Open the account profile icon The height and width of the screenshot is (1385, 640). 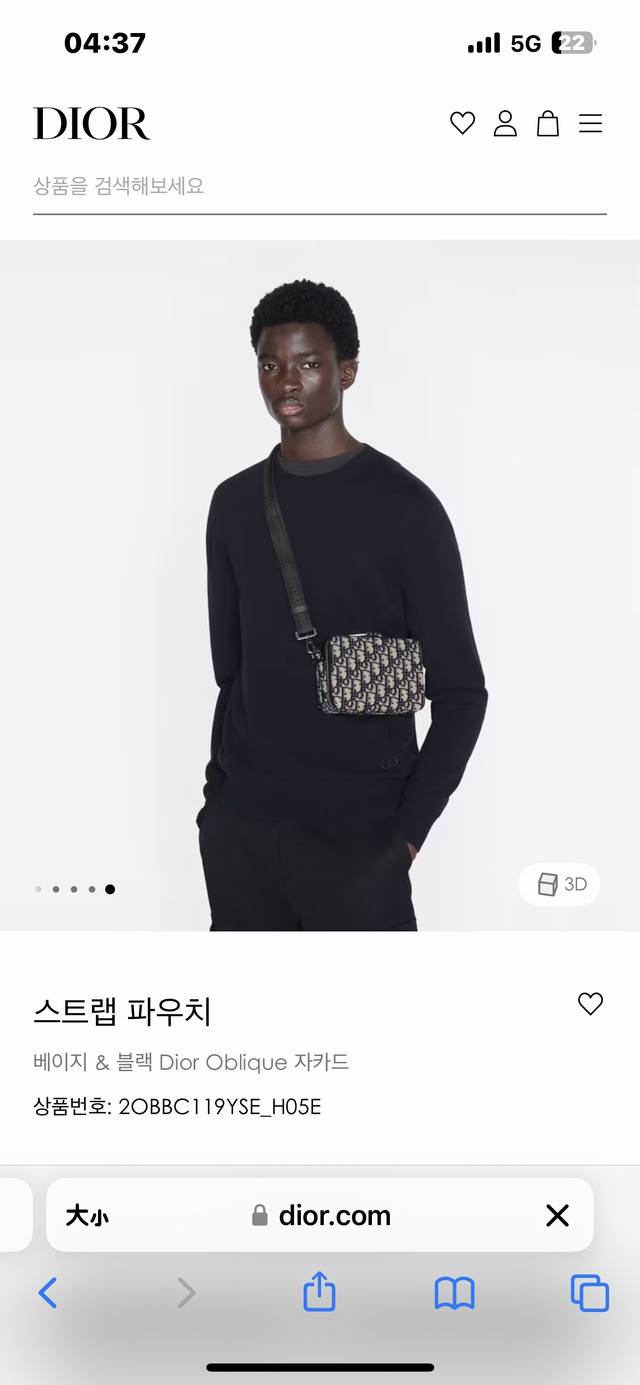coord(505,123)
